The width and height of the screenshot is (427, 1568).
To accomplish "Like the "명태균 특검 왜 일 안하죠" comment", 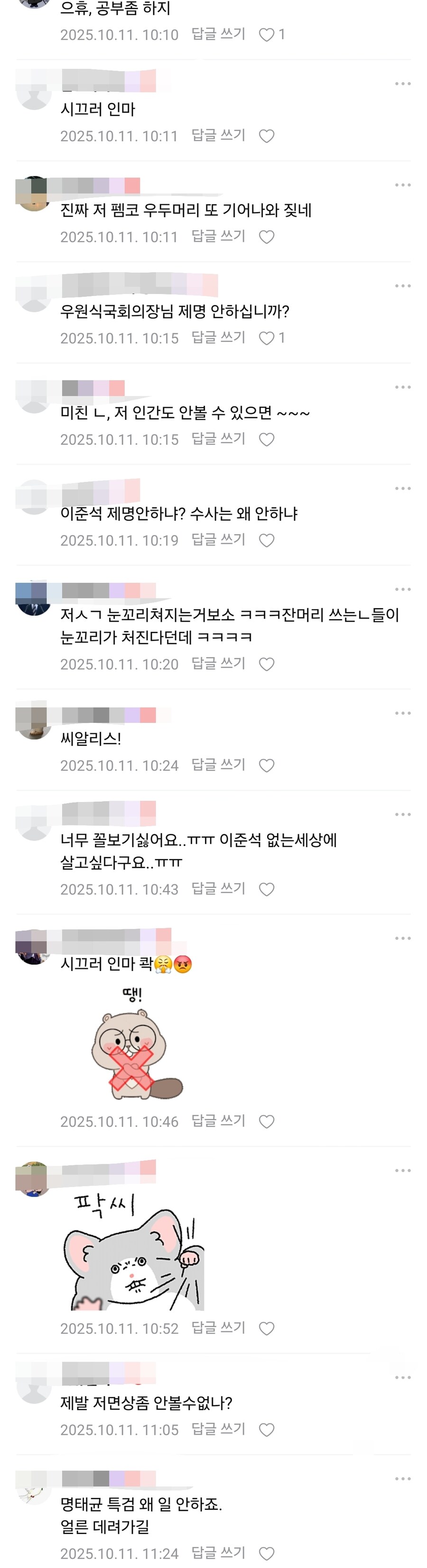I will 267,1553.
